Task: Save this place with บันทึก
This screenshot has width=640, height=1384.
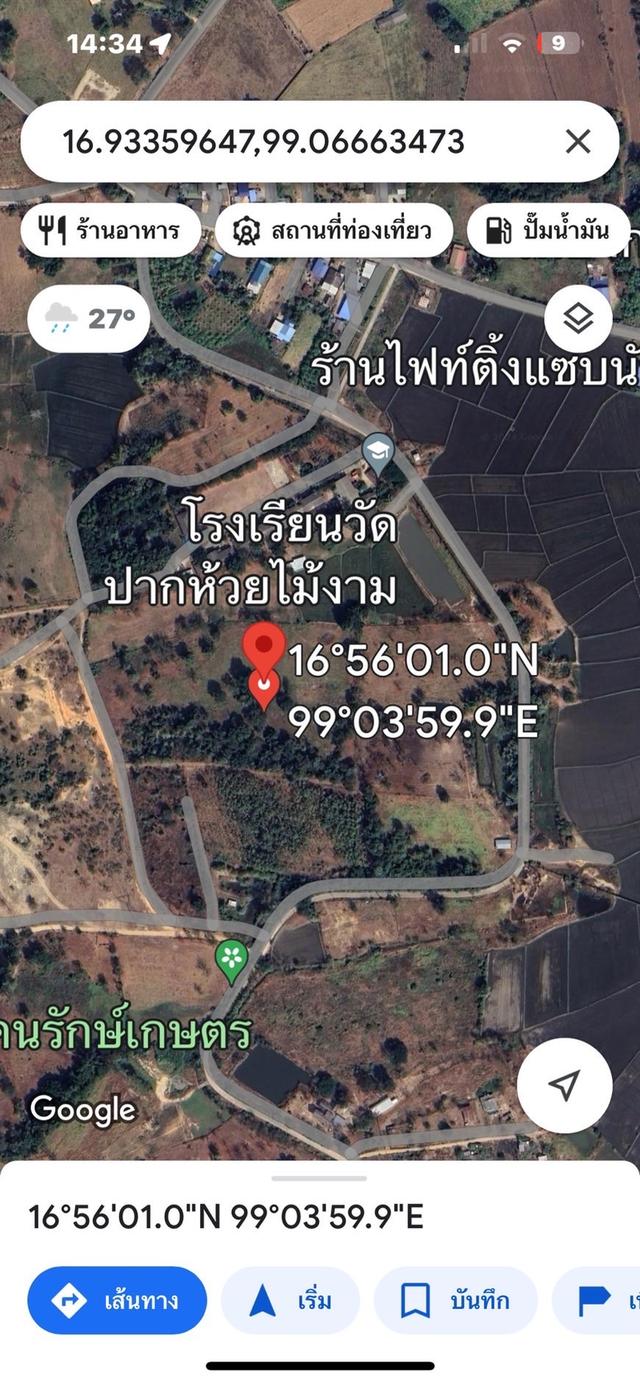Action: 456,1300
